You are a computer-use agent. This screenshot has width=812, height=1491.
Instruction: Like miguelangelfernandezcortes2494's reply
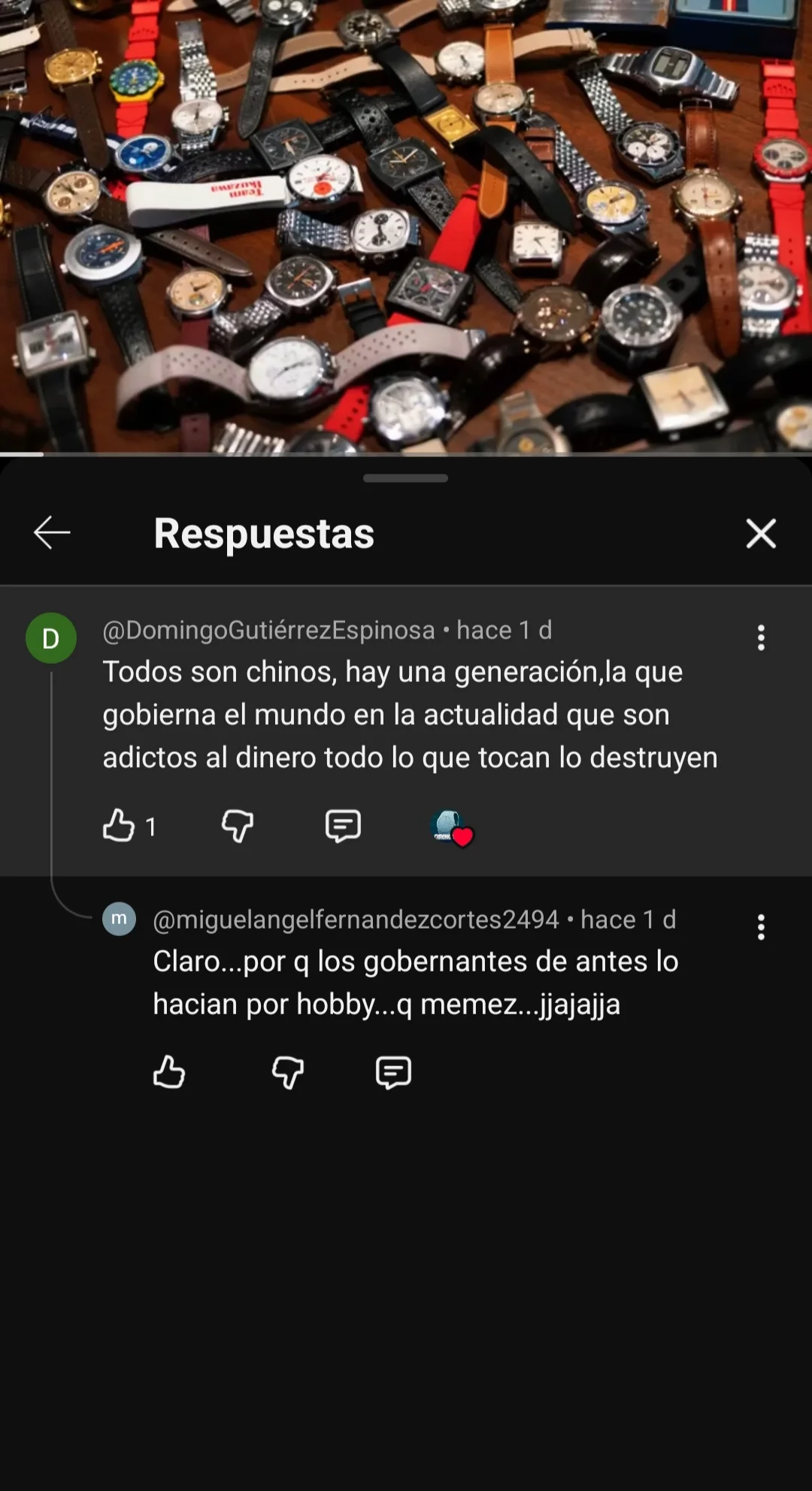pos(170,1073)
